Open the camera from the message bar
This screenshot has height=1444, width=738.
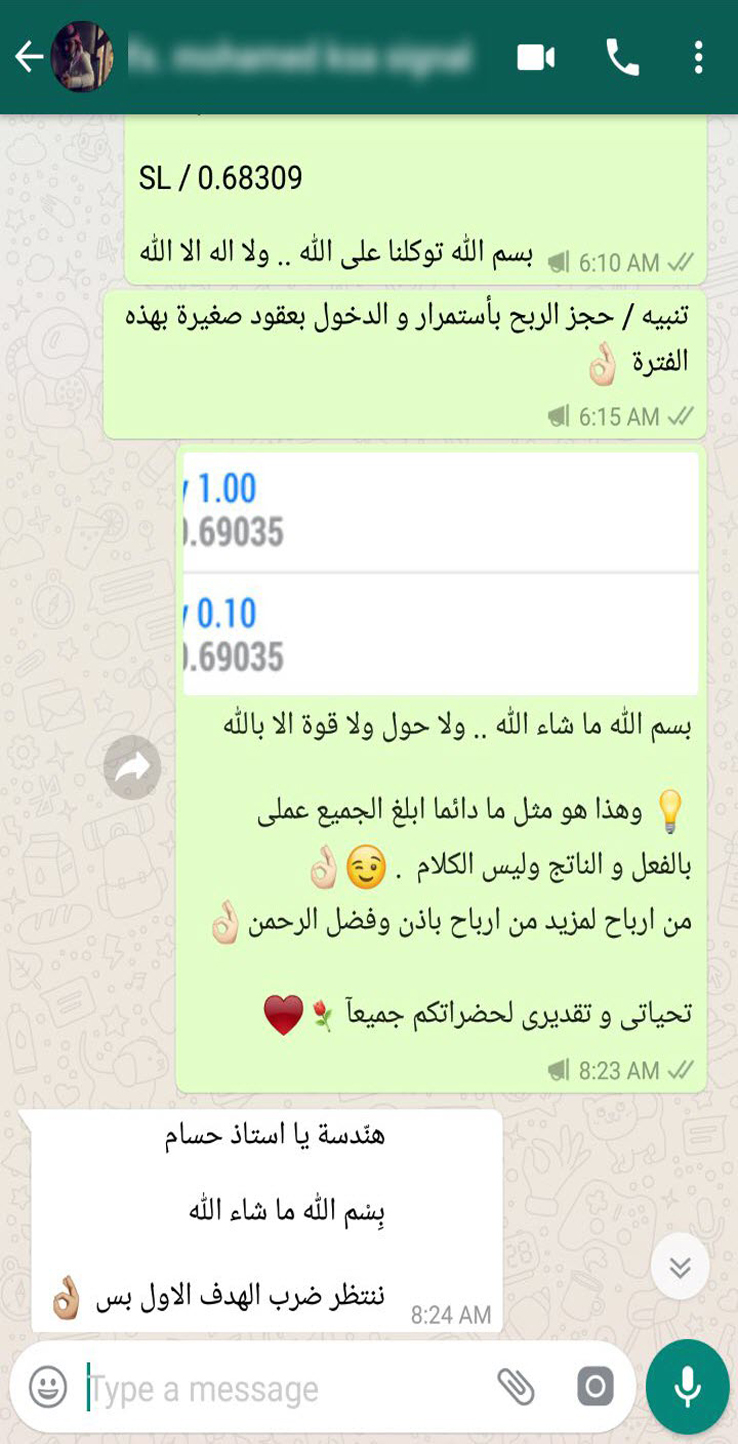point(595,1387)
